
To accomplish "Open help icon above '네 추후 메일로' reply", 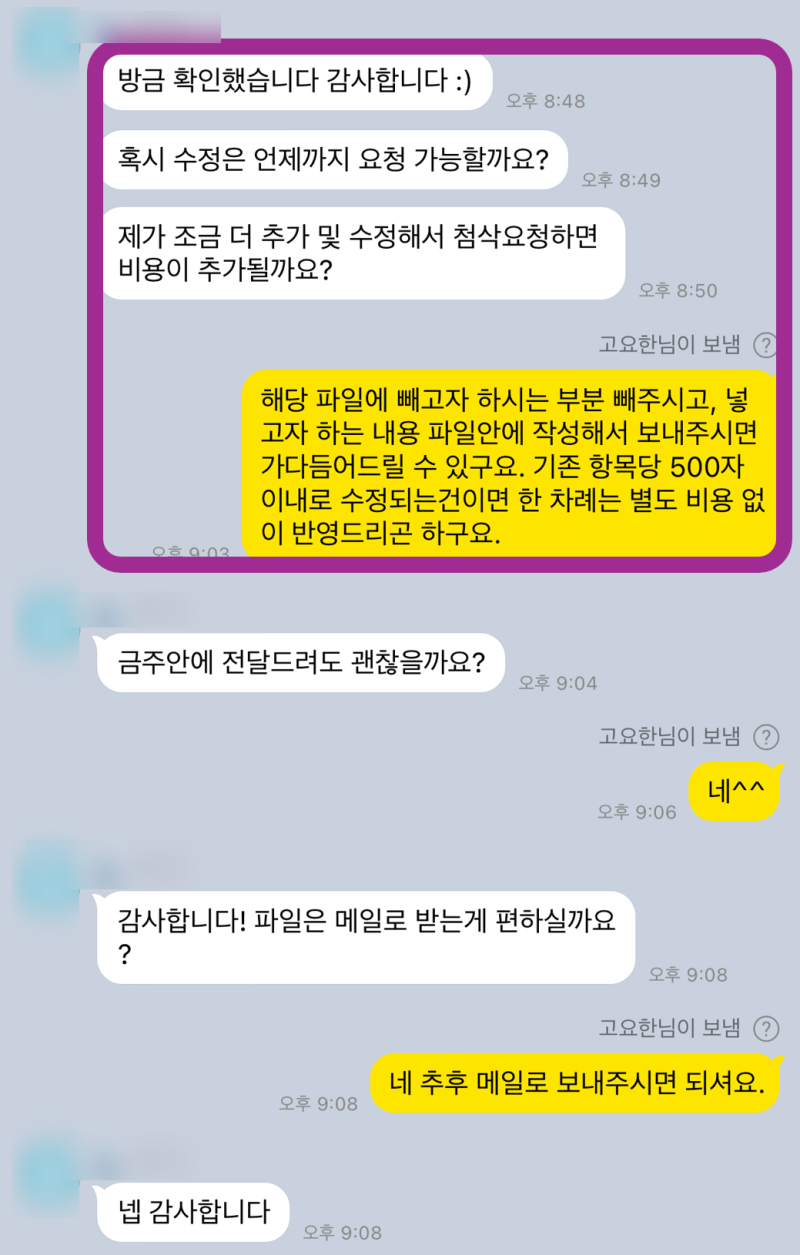I will point(765,1028).
